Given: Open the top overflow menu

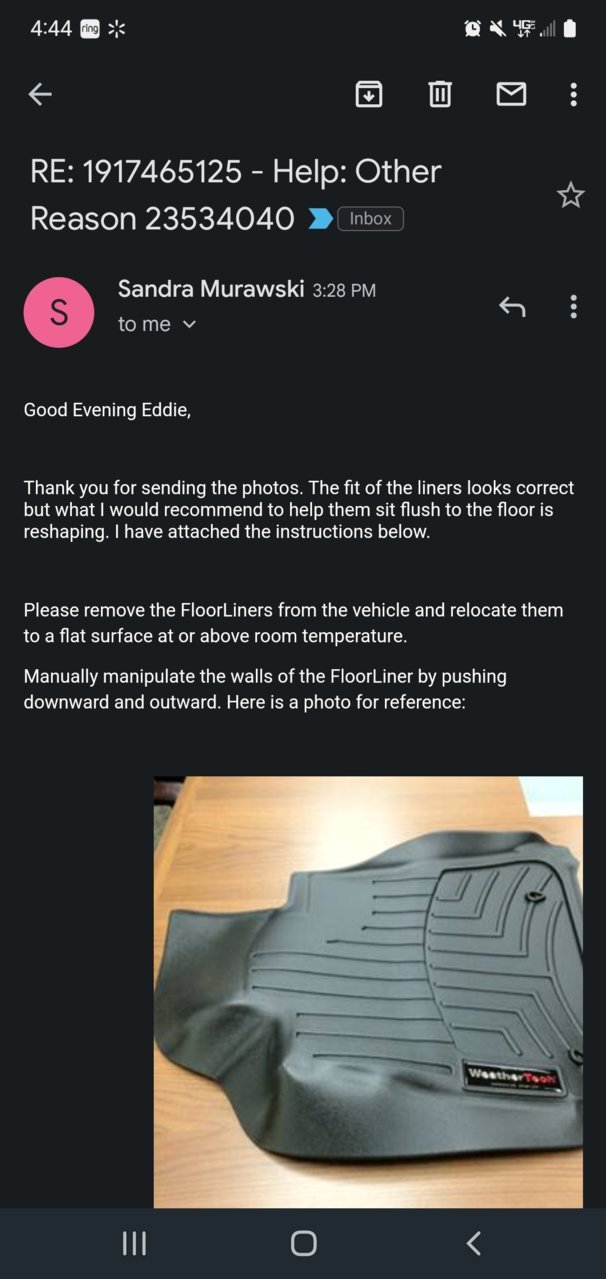Looking at the screenshot, I should click(x=573, y=94).
